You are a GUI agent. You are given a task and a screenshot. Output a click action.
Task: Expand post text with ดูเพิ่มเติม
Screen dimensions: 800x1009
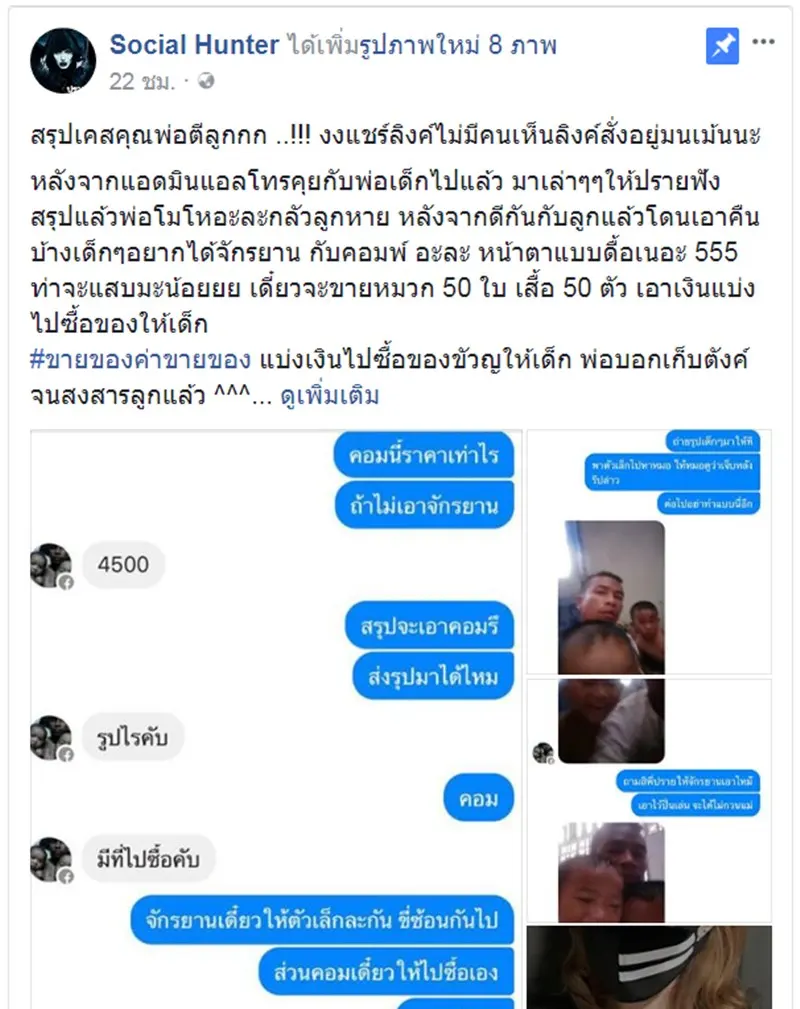331,396
